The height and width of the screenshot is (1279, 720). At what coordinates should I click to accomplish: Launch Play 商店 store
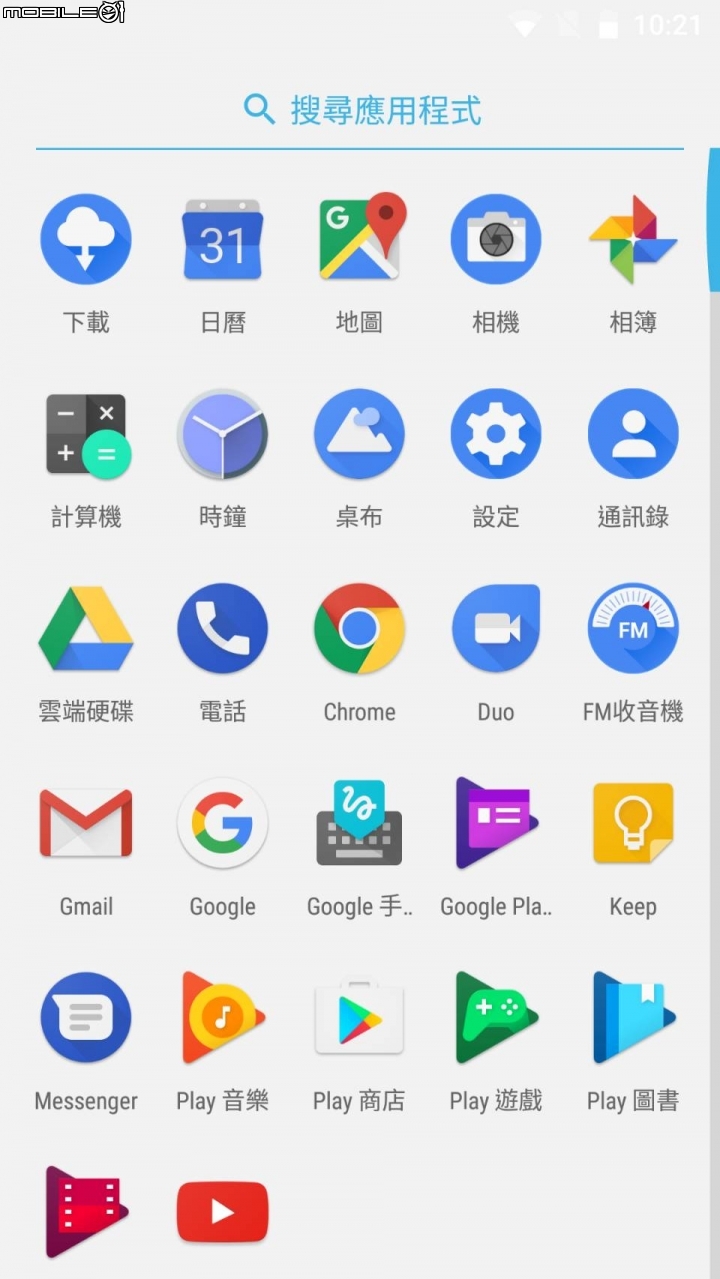[x=359, y=1018]
